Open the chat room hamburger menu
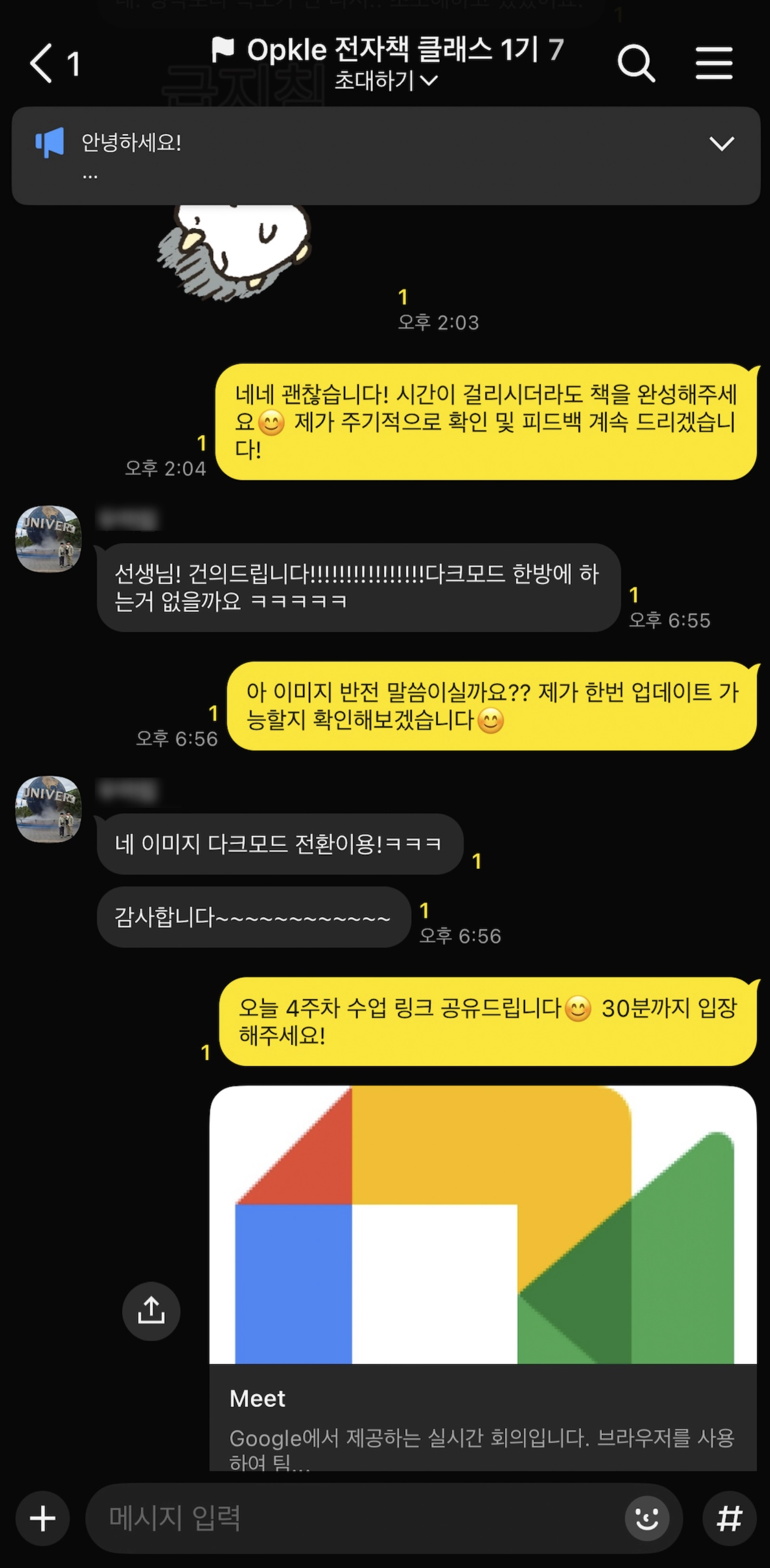Screen dimensions: 770x1568 click(x=714, y=64)
